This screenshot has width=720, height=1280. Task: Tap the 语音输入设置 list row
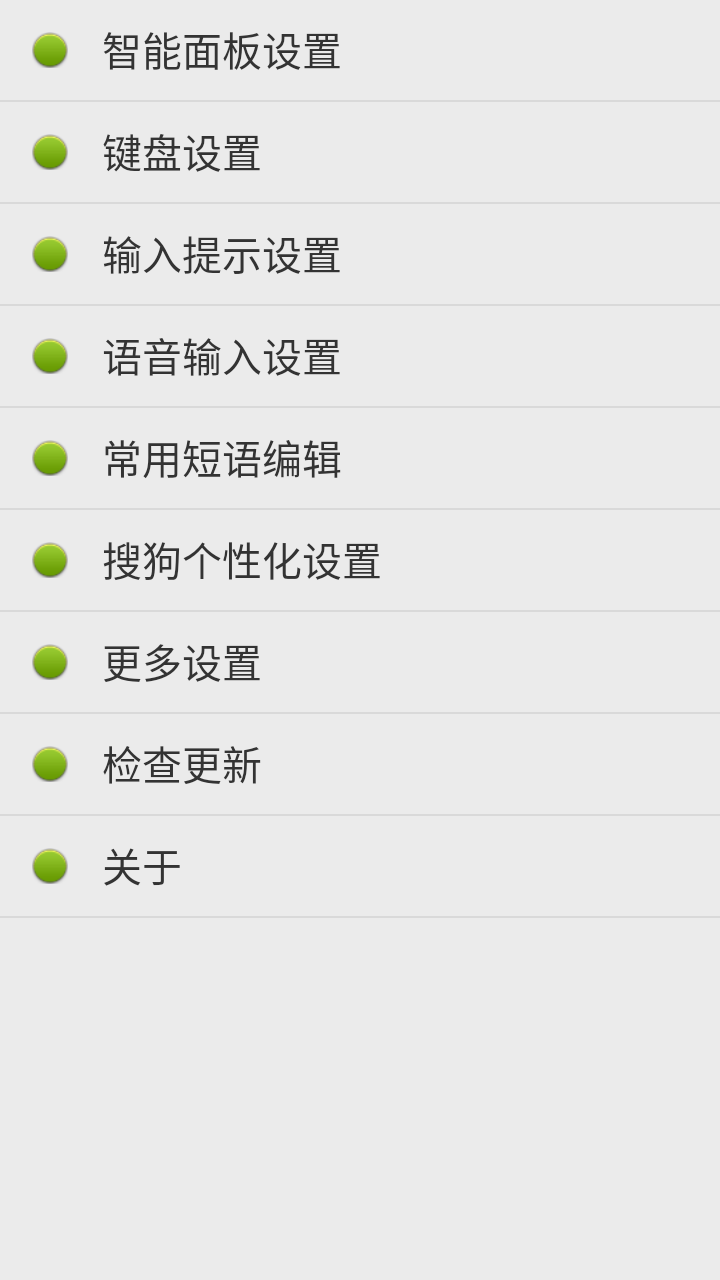tap(360, 356)
